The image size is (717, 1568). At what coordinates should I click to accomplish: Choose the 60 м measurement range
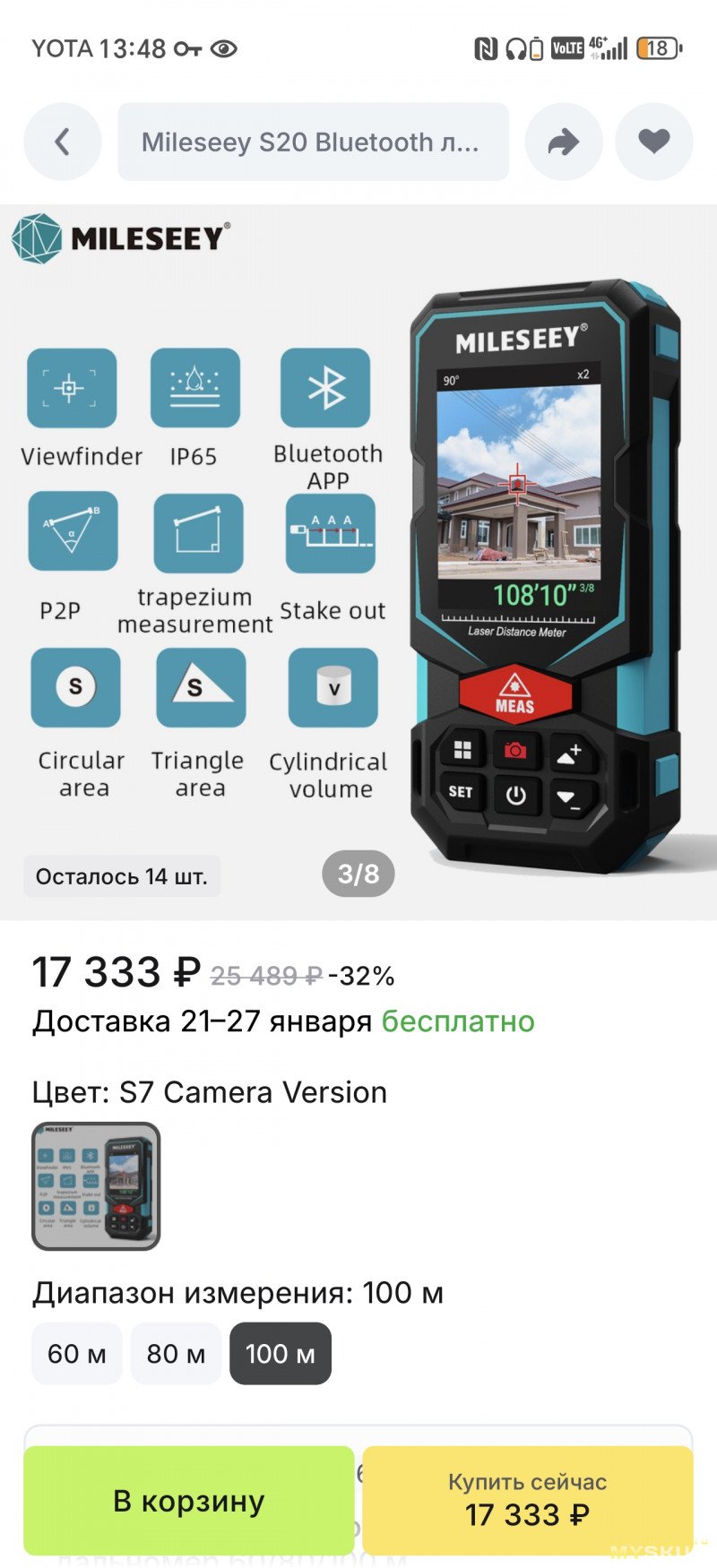click(x=77, y=1353)
